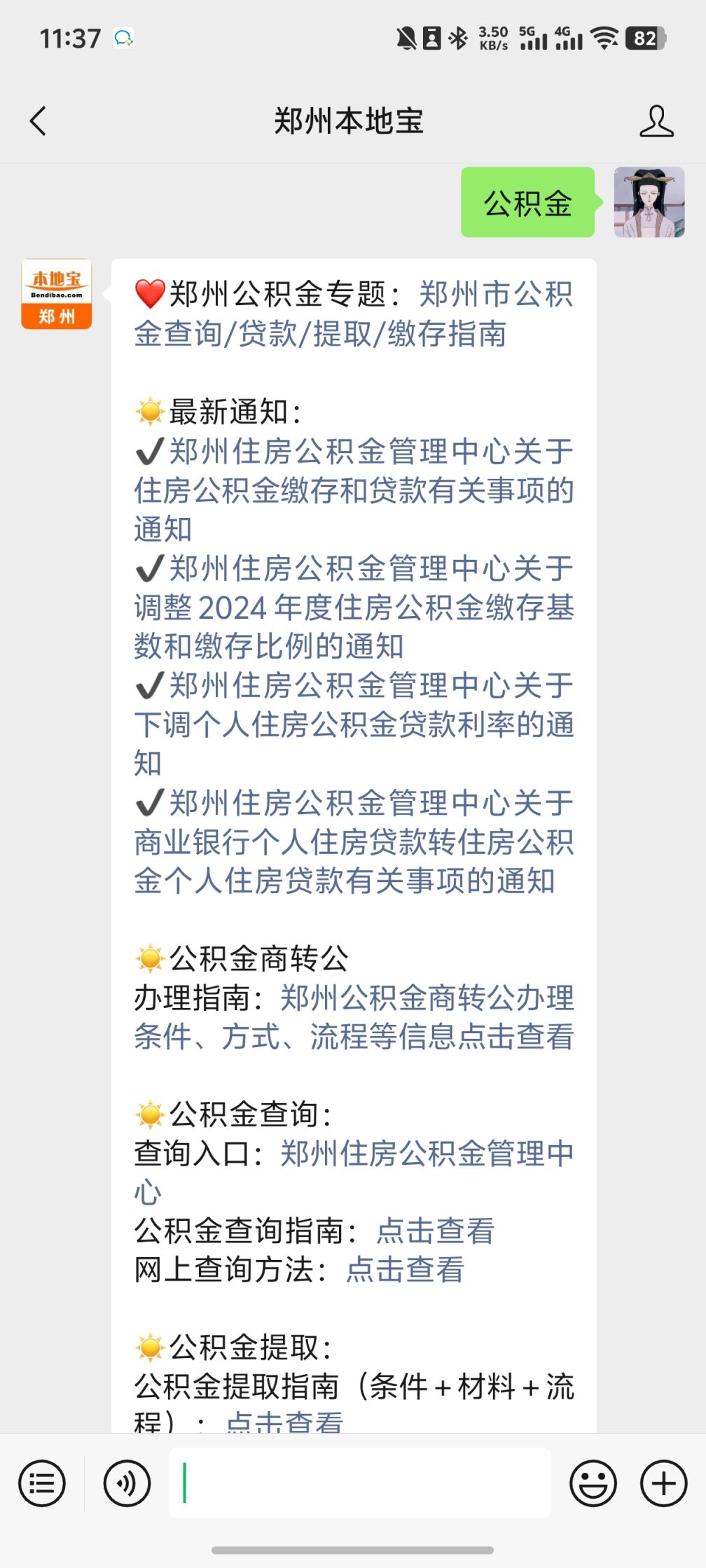Open the 郑州公积金商转公办理条件 guide link
This screenshot has width=706, height=1568.
pyautogui.click(x=354, y=1017)
